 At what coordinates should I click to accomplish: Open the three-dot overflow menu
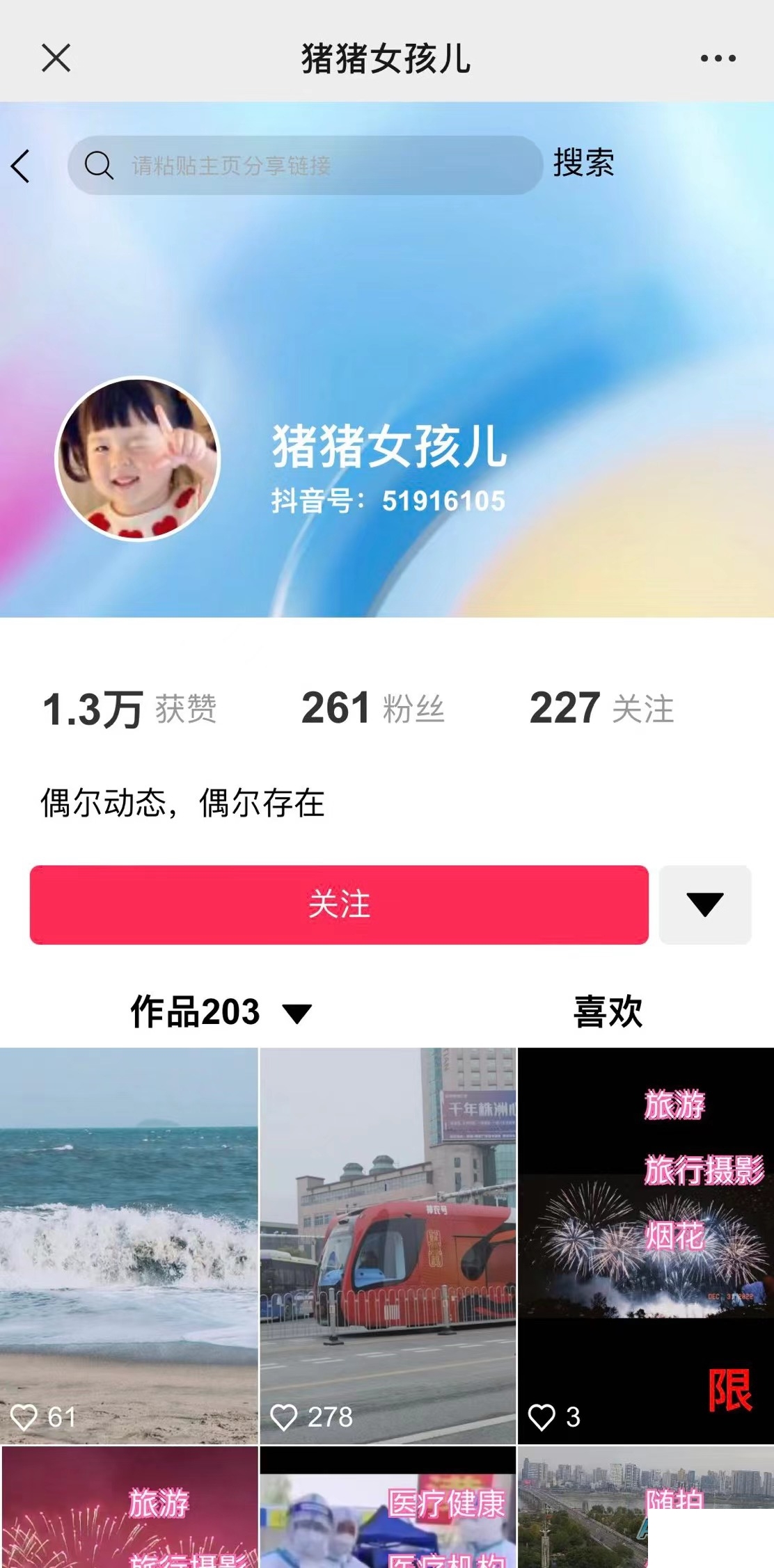pyautogui.click(x=718, y=58)
